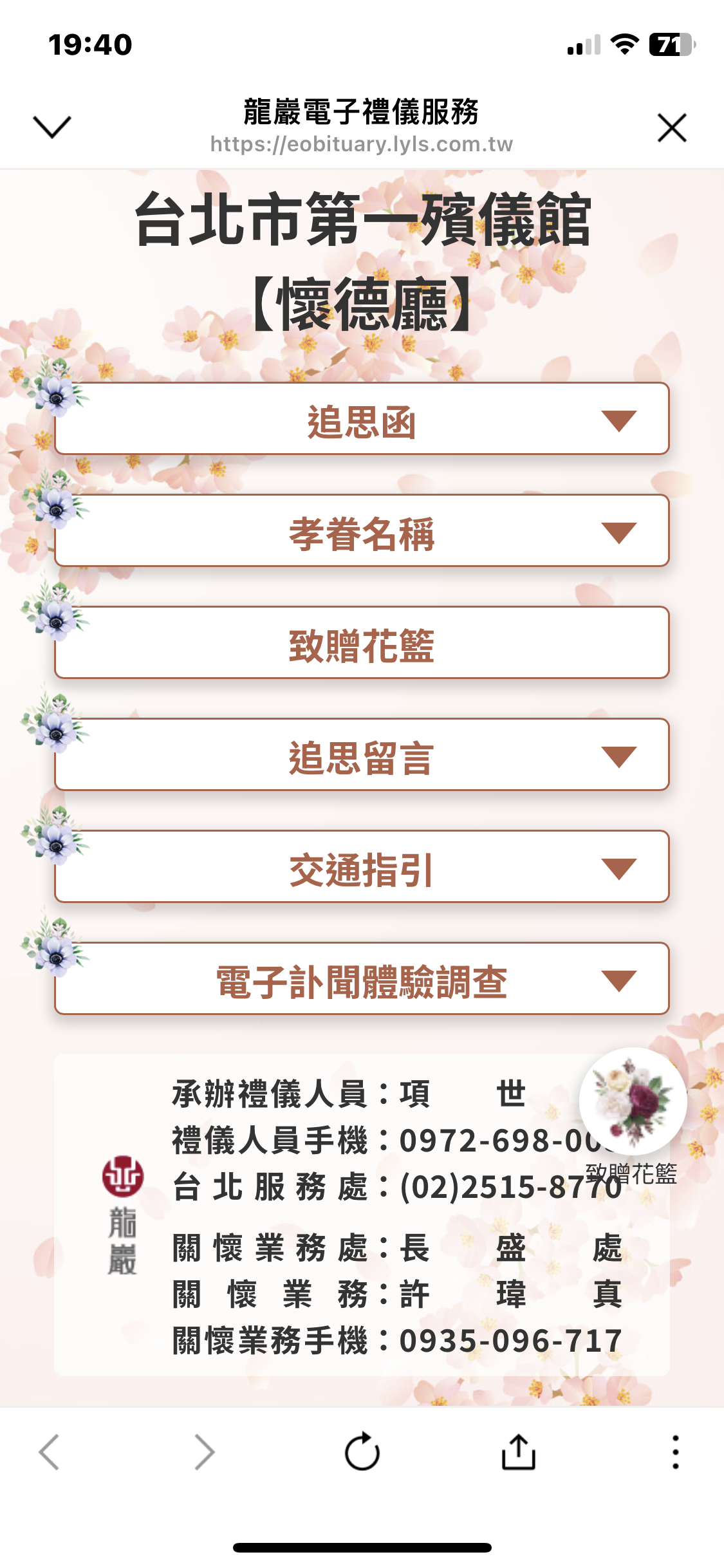Share this page
724x1568 pixels.
518,1451
